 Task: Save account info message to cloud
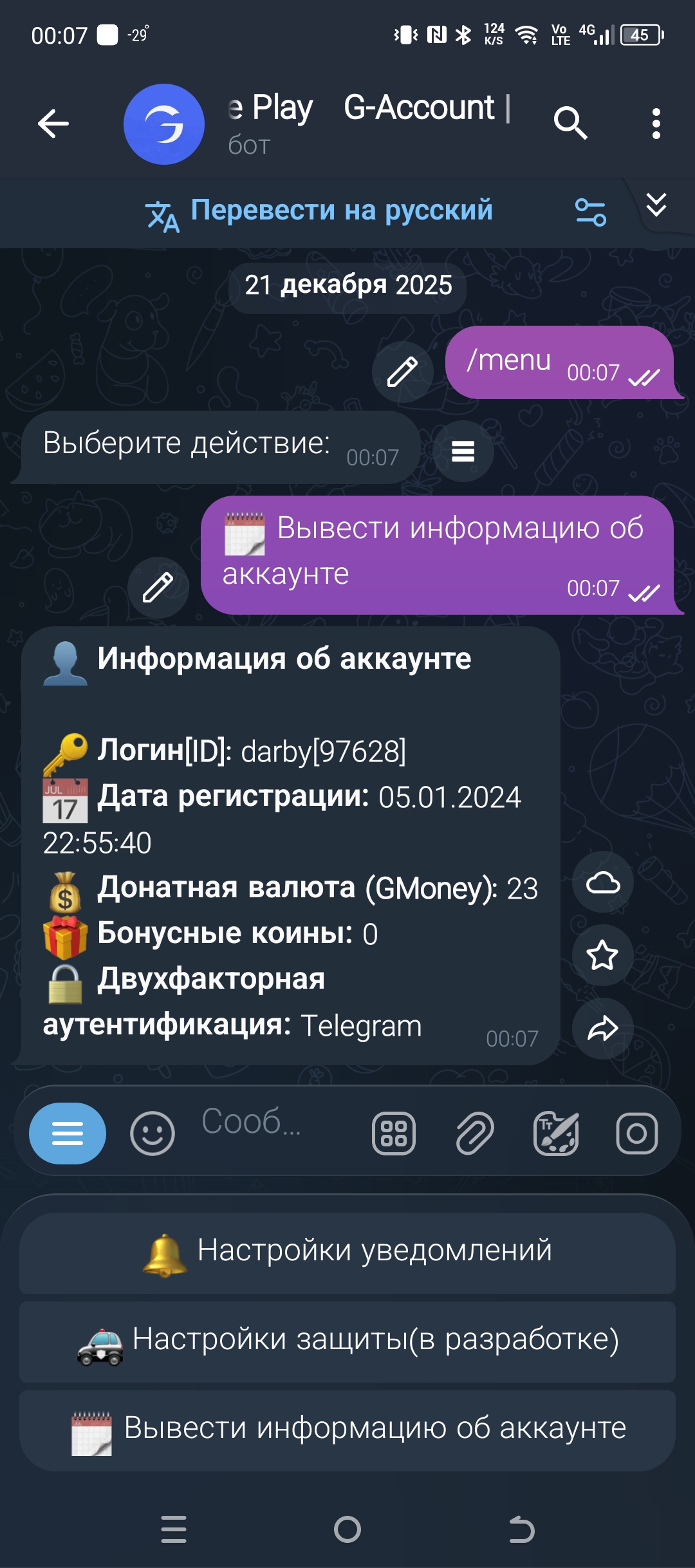coord(603,882)
